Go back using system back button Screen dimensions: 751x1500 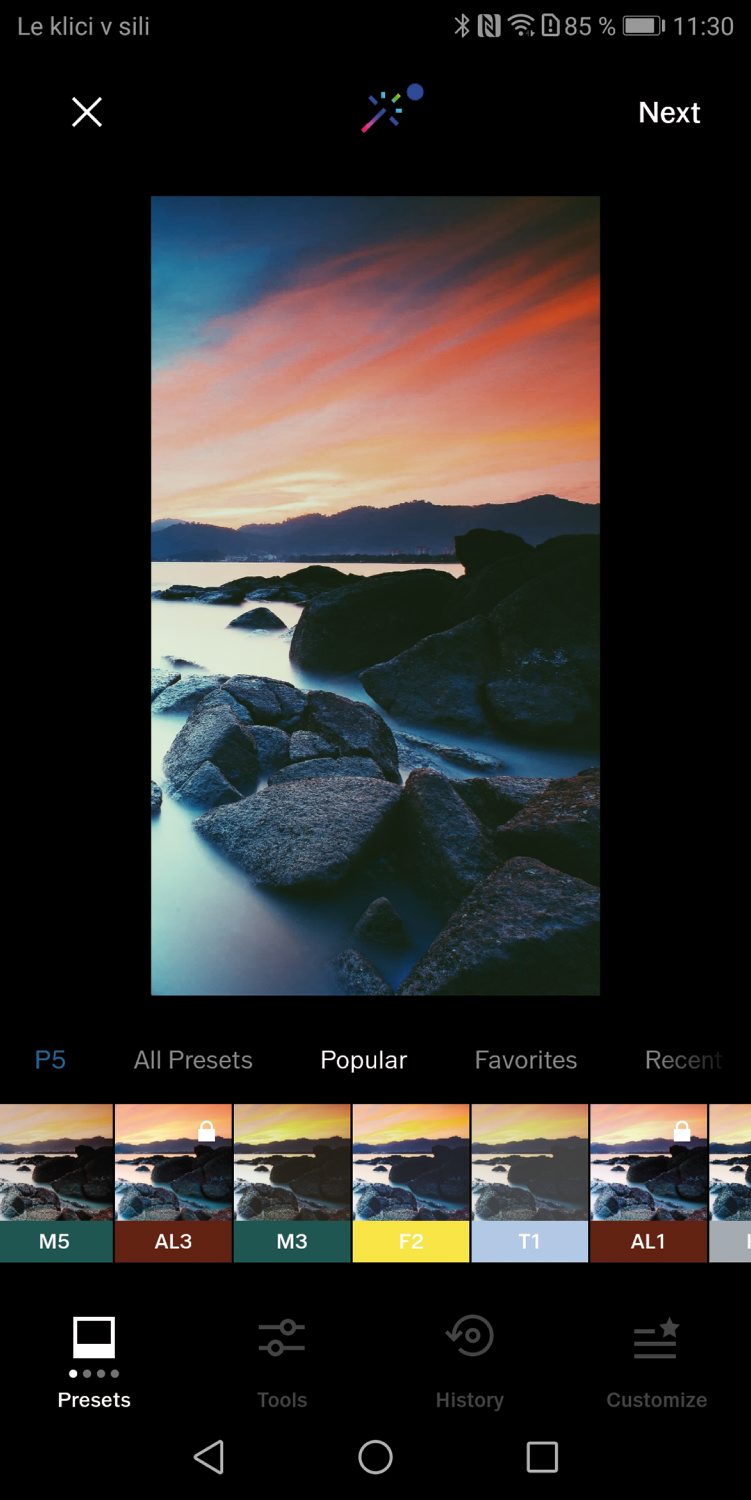pos(209,1457)
